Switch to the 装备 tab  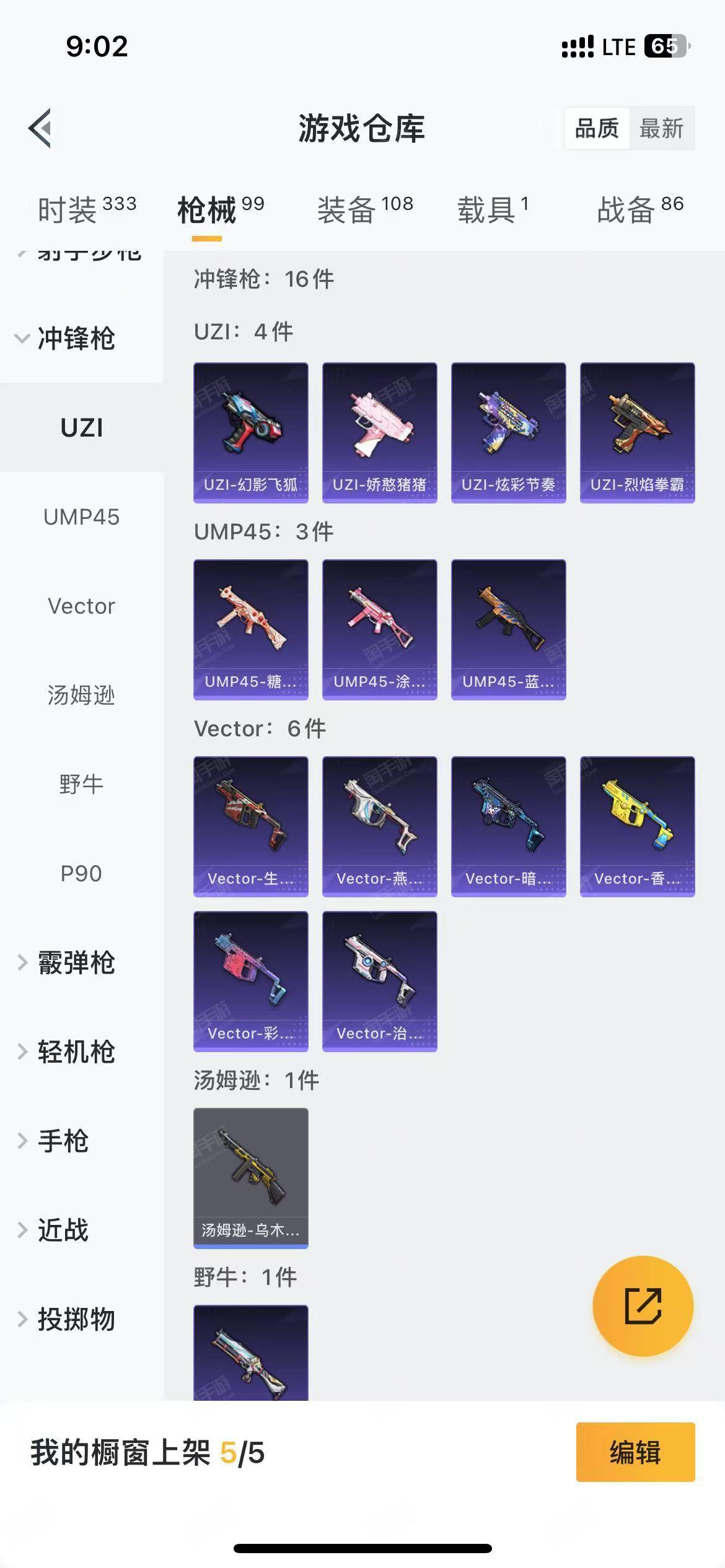pos(365,209)
